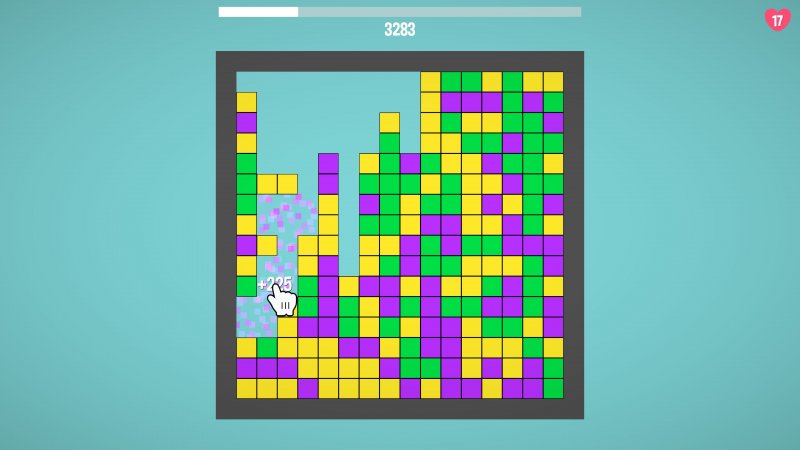The width and height of the screenshot is (800, 450).
Task: Tap the green block in the bottom-right grid corner
Action: [x=553, y=388]
